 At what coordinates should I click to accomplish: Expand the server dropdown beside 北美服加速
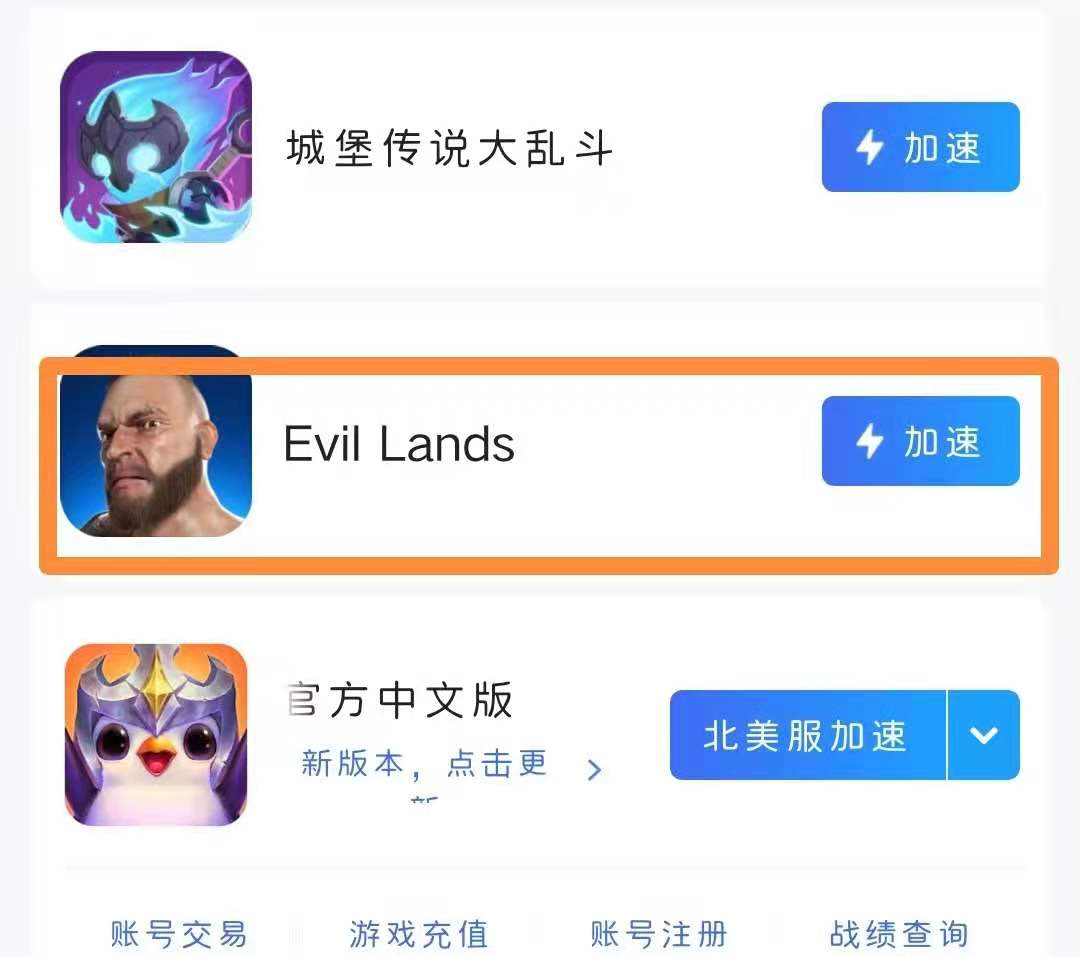point(983,735)
